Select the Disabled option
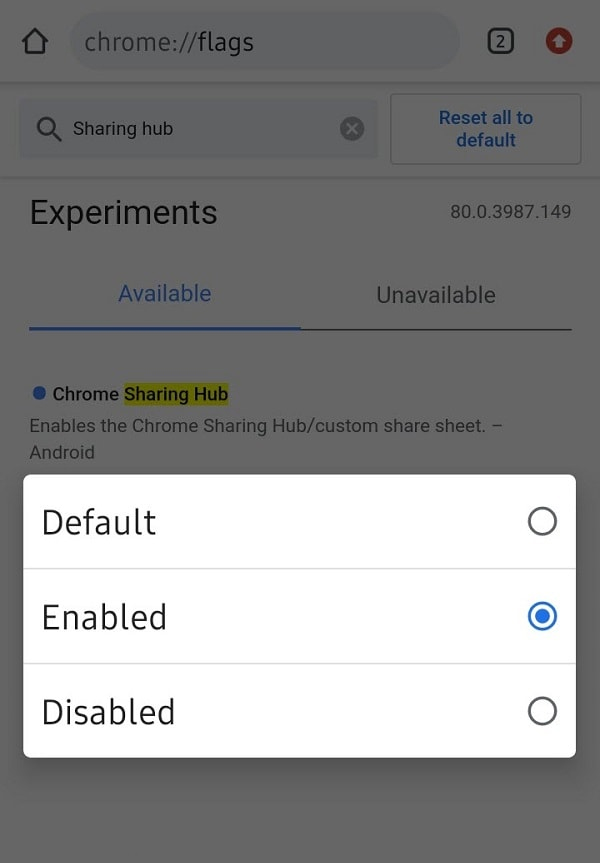 pyautogui.click(x=299, y=712)
